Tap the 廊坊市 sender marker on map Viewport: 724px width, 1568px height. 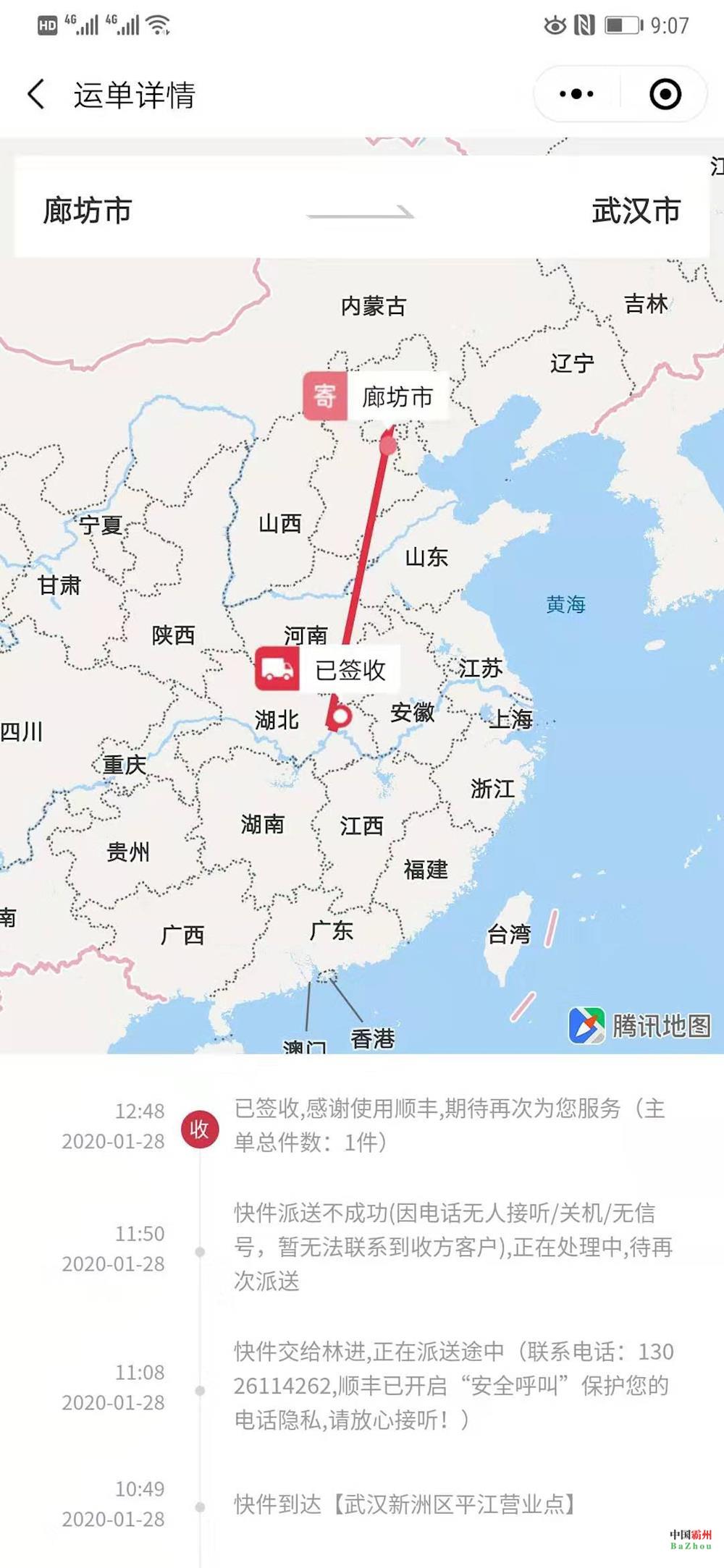(x=375, y=397)
